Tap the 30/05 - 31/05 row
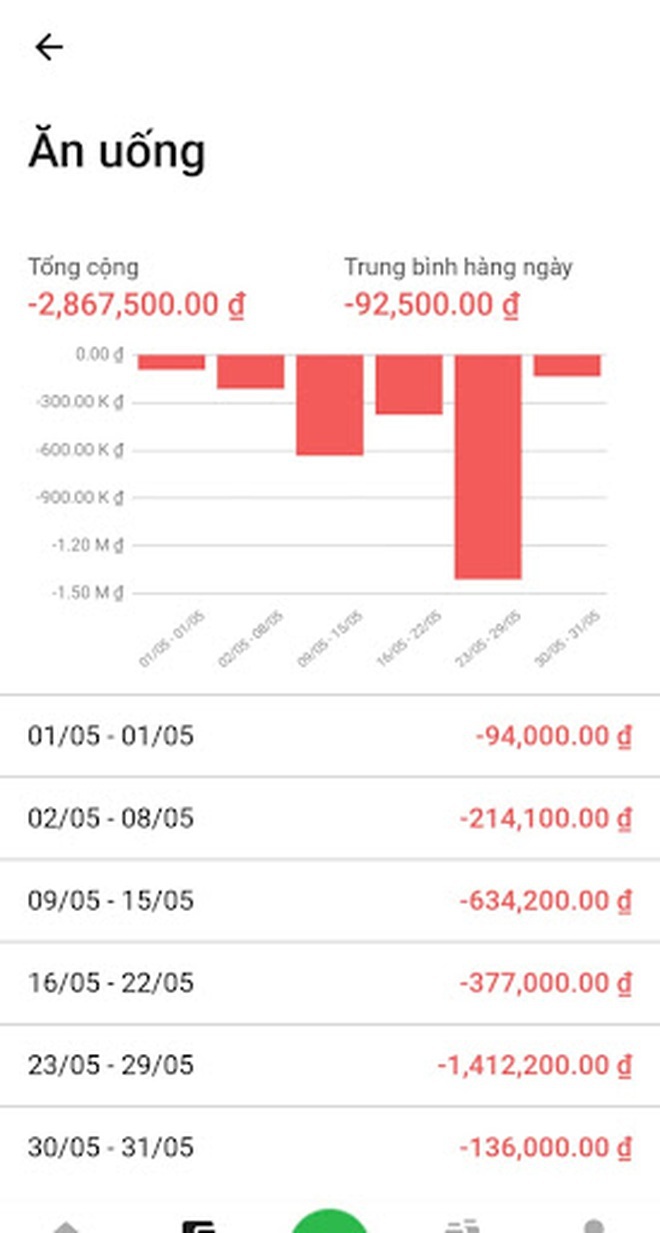Viewport: 660px width, 1233px height. point(330,1147)
